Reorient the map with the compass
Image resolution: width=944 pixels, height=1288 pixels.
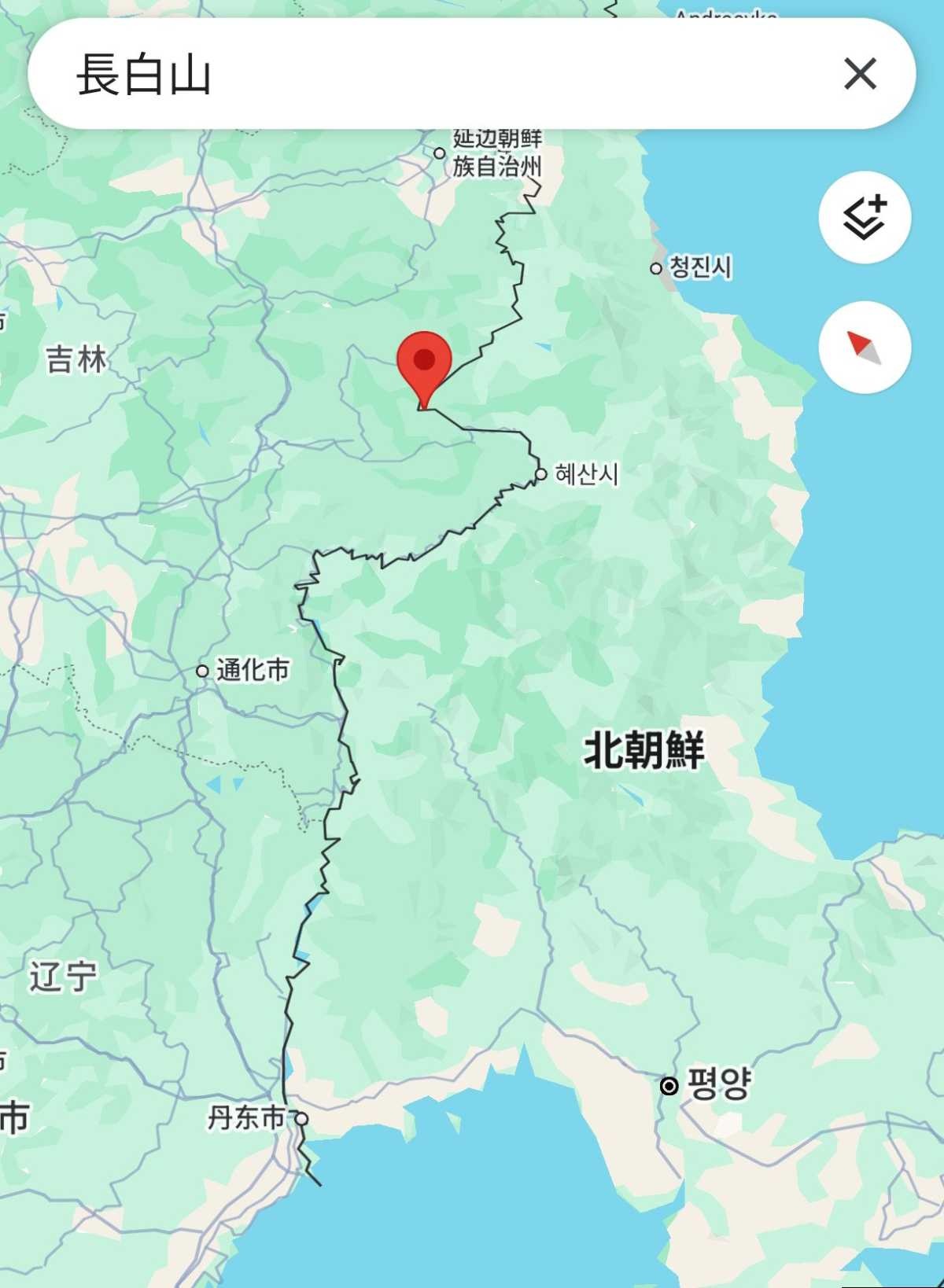865,347
